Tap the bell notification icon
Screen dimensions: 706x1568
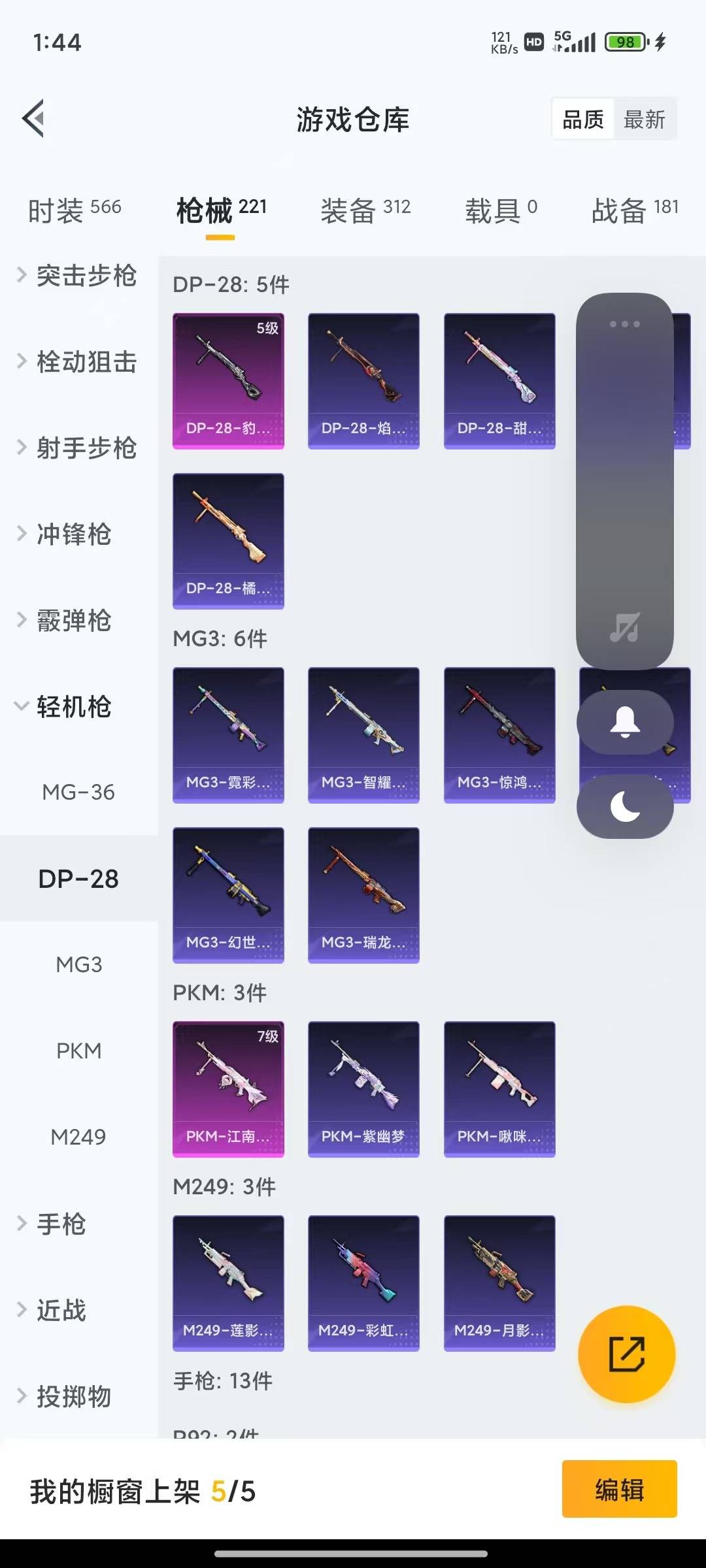626,722
